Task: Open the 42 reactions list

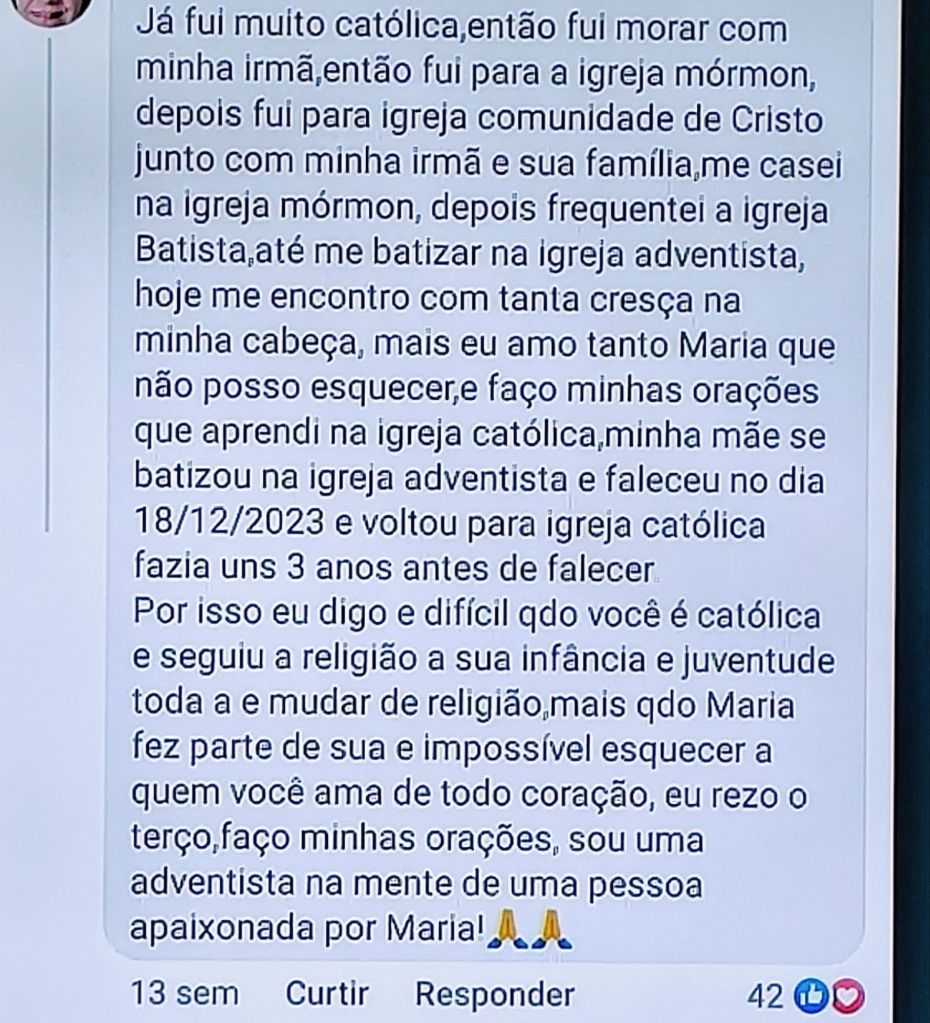Action: click(805, 995)
